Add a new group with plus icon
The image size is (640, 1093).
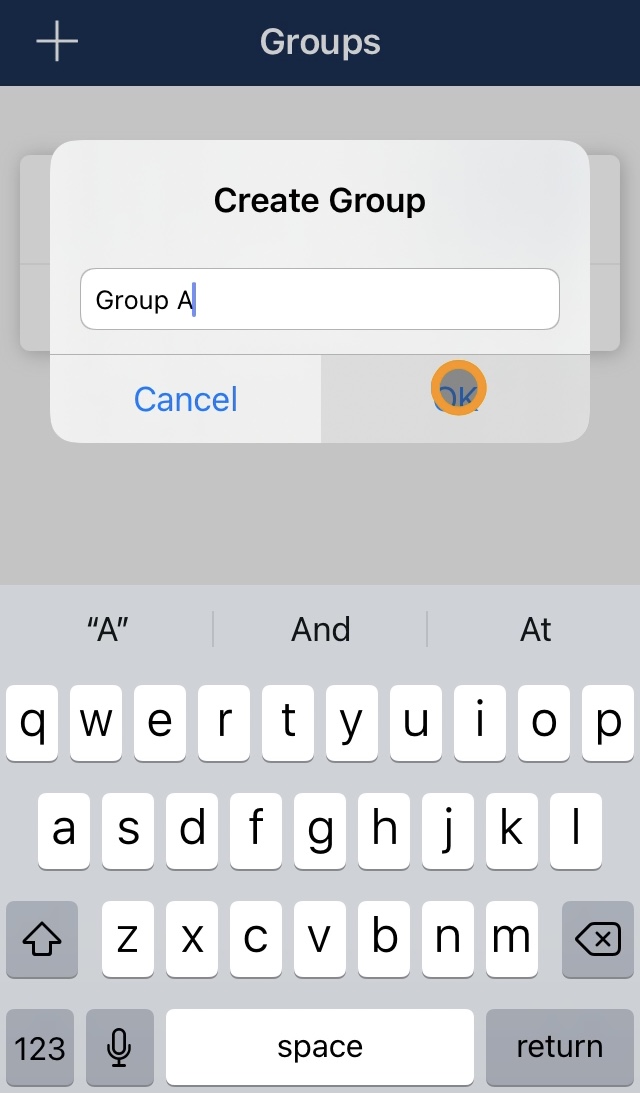[57, 42]
